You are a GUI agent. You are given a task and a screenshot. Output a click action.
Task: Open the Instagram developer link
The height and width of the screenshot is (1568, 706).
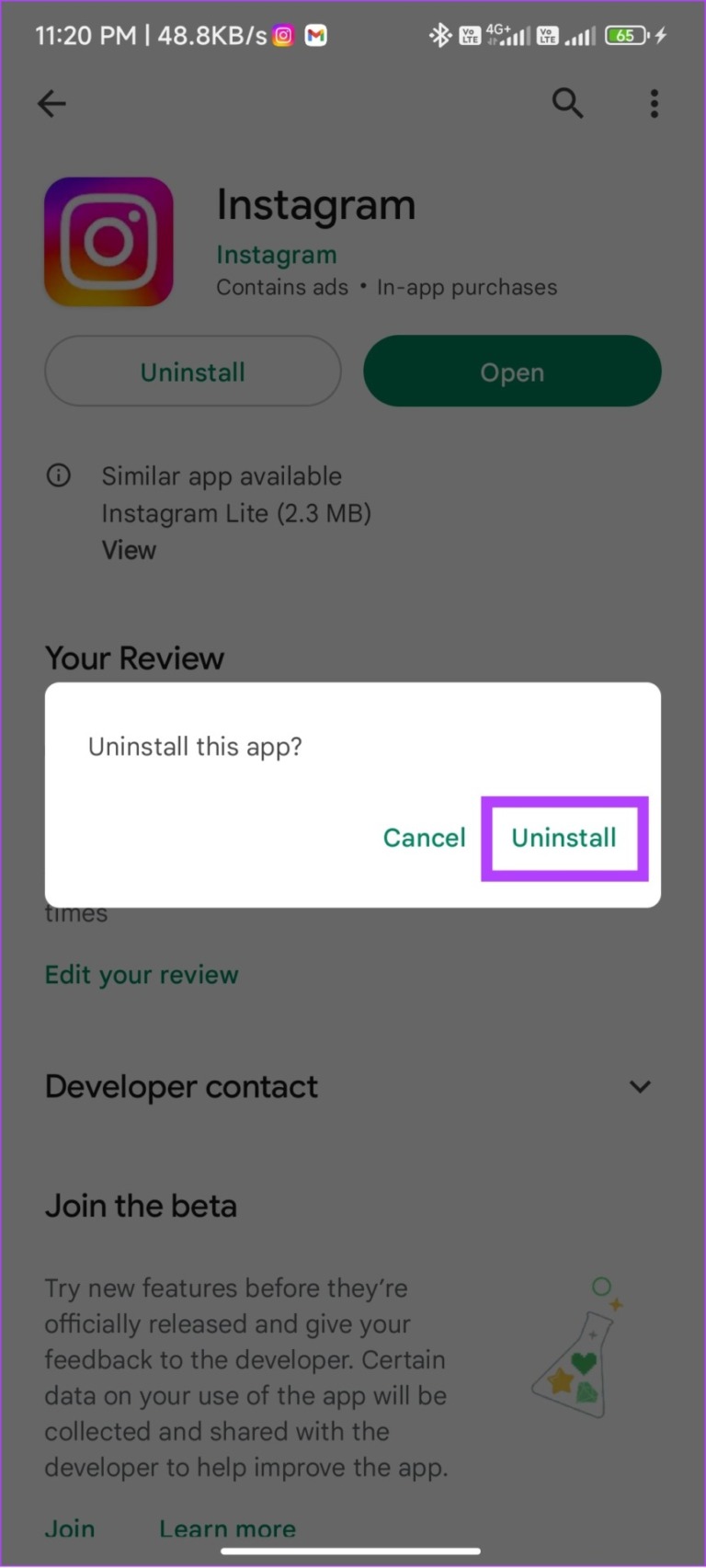pos(277,255)
